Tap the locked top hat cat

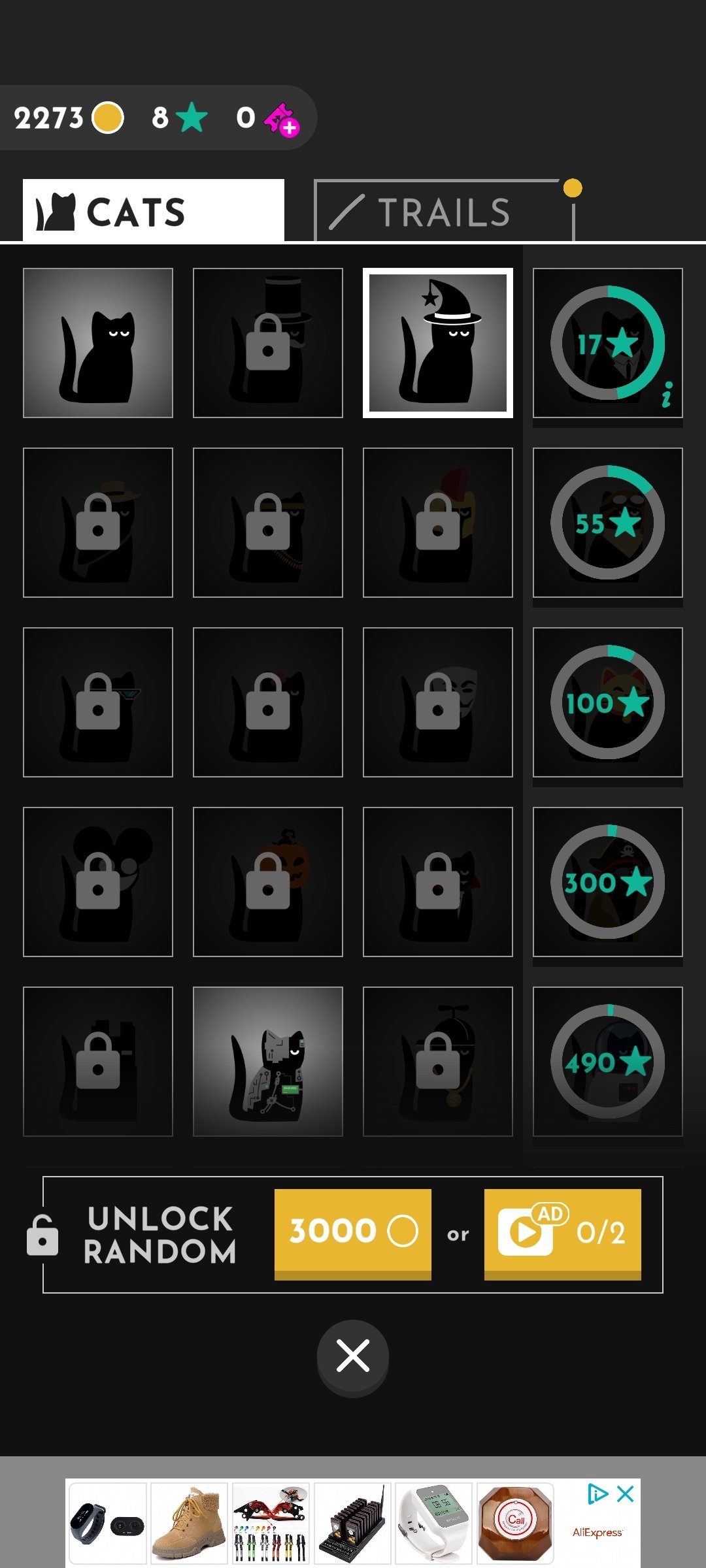tap(268, 343)
